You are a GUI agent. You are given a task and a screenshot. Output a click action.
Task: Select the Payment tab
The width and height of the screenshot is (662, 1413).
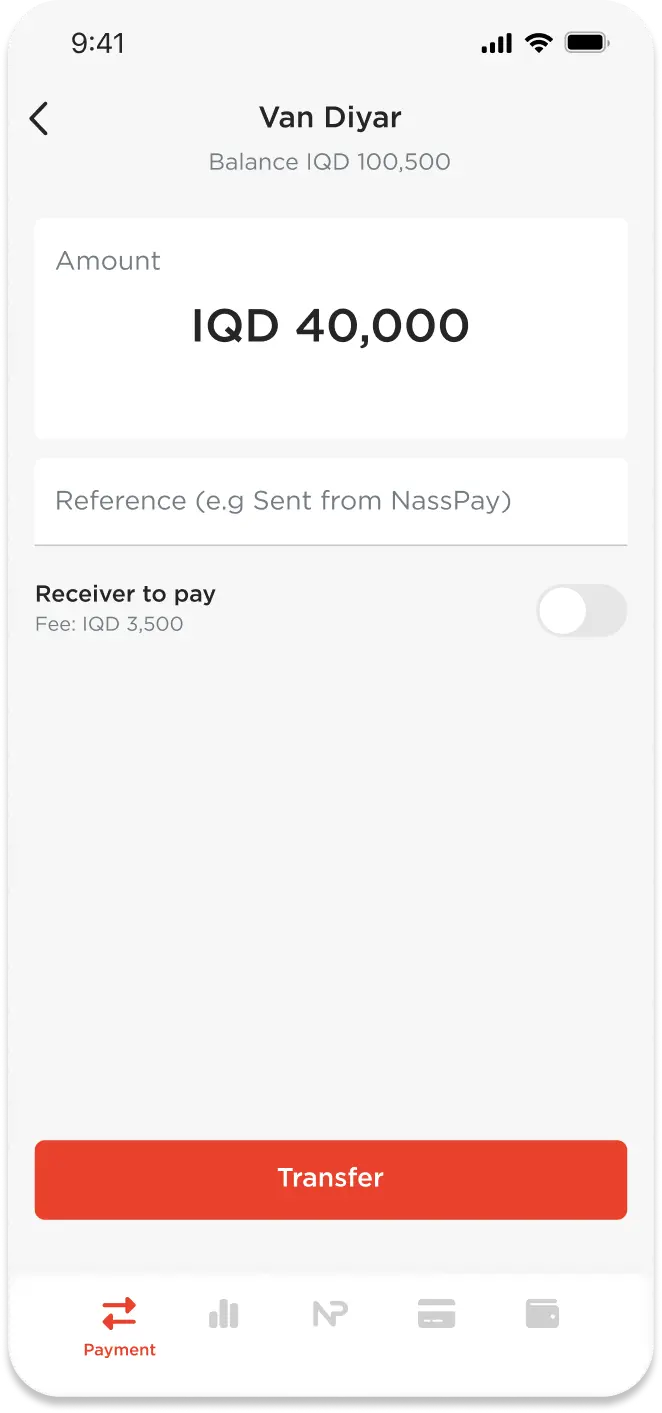pos(119,1326)
